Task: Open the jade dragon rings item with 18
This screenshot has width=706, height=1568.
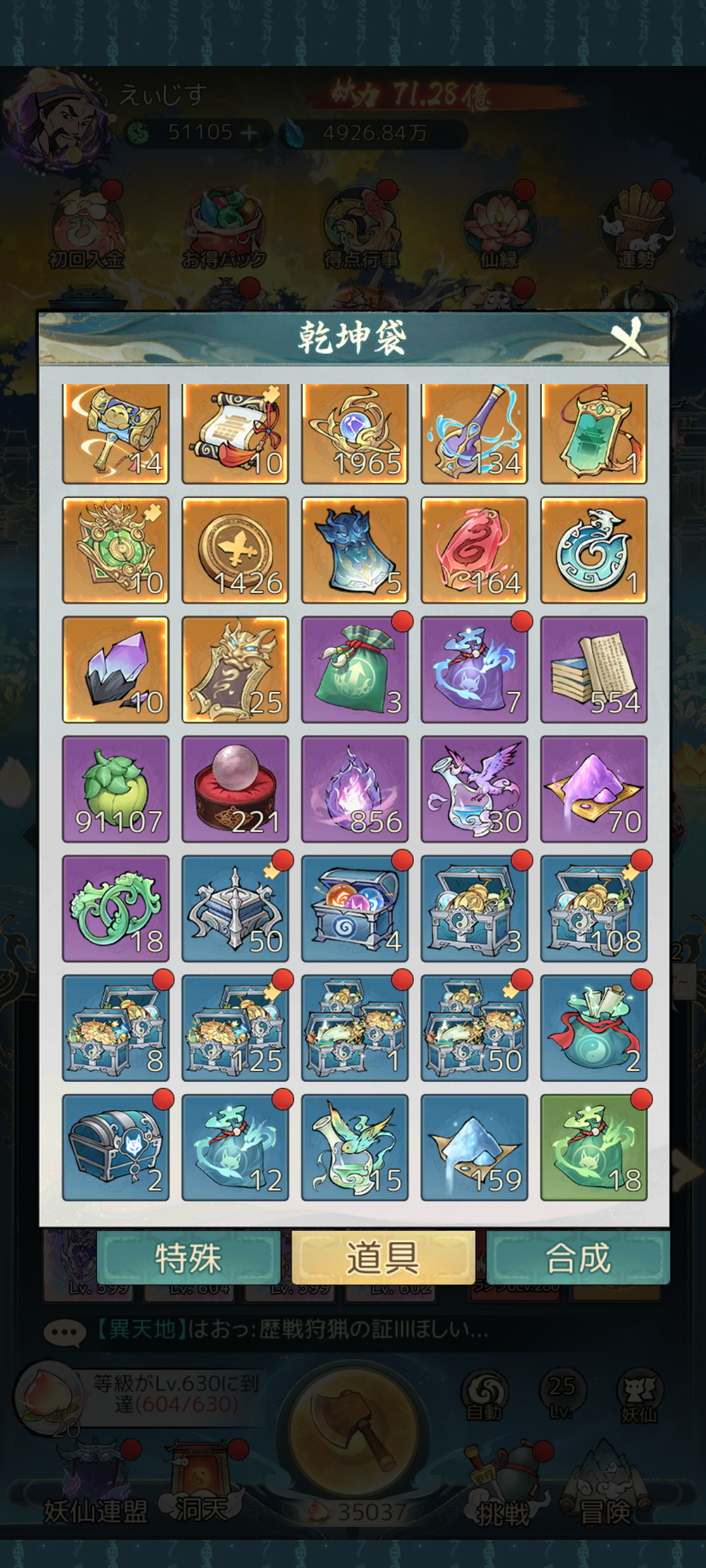Action: [116, 909]
